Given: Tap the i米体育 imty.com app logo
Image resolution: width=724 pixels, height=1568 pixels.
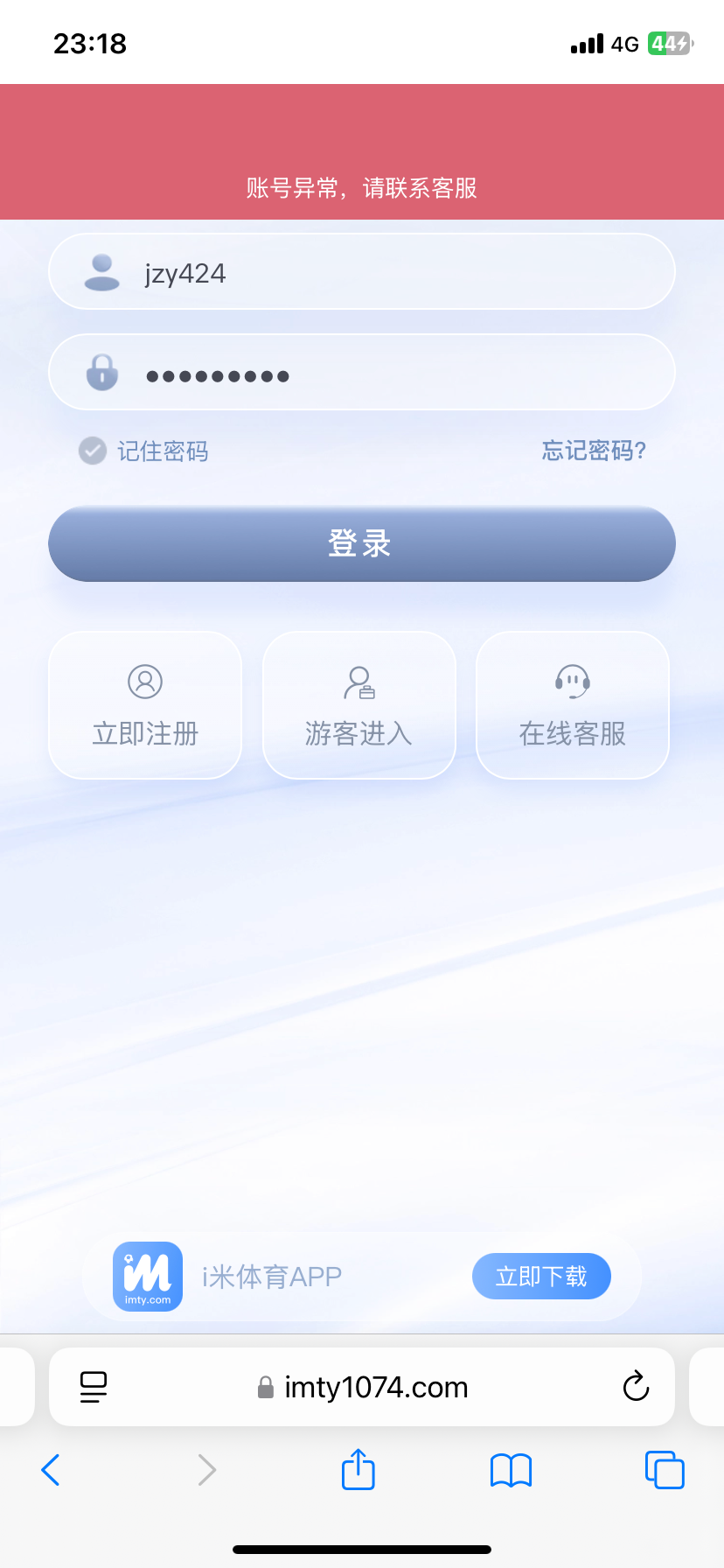Looking at the screenshot, I should pos(147,1276).
